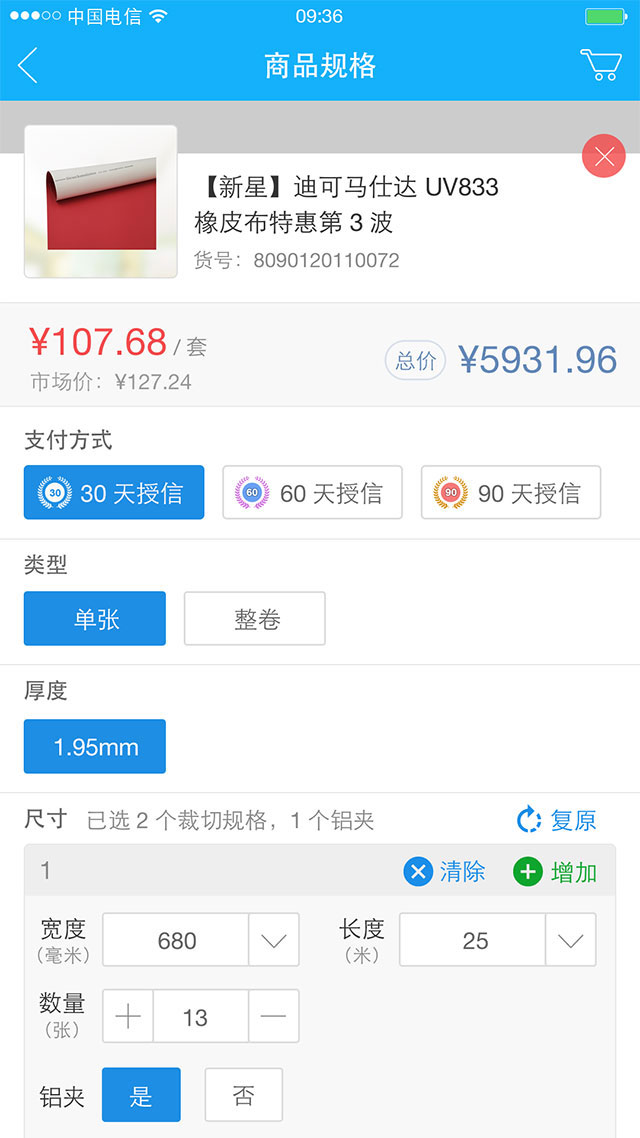
Task: Expand the 长度 length dropdown
Action: 570,940
